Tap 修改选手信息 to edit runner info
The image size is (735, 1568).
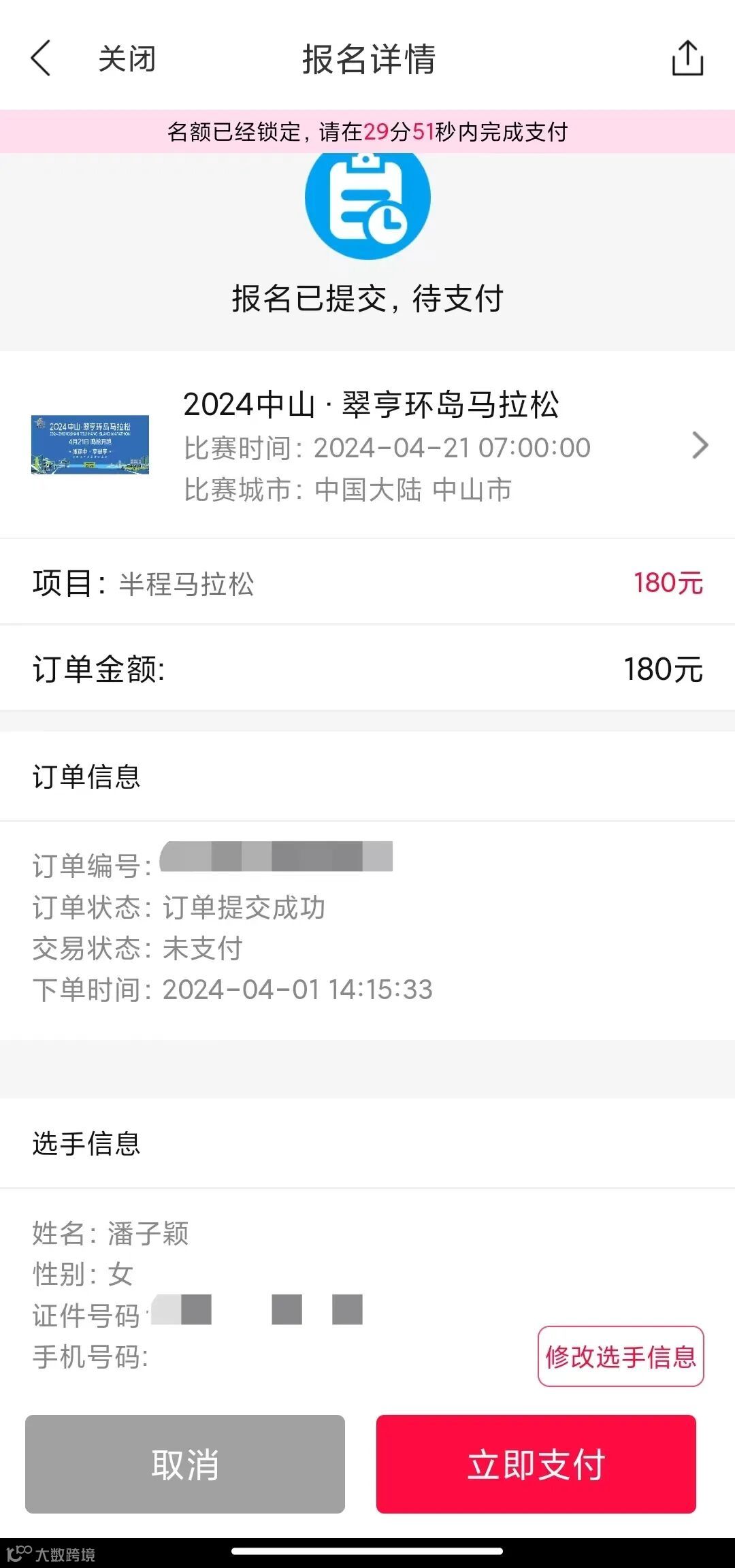(621, 1356)
